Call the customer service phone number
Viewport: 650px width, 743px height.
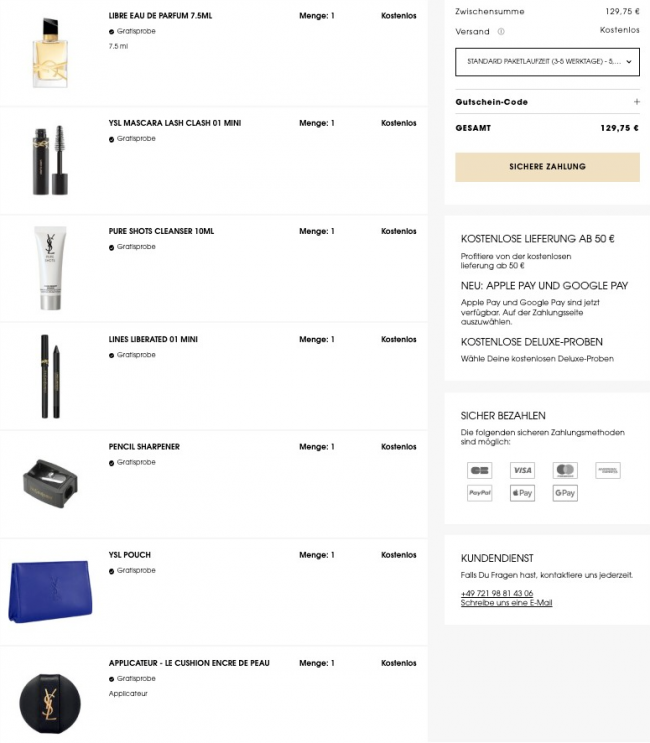click(496, 593)
